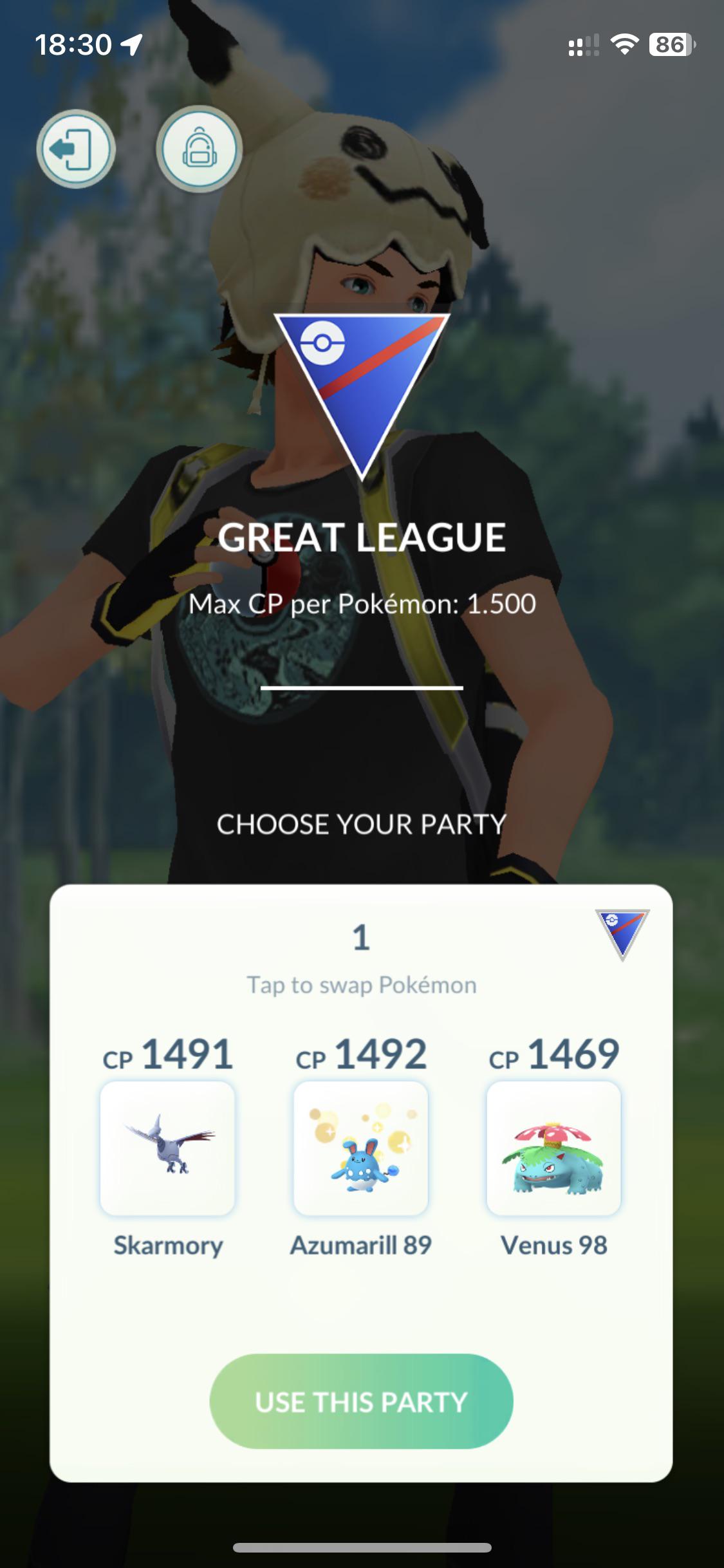Confirm with Use This Party
This screenshot has width=724, height=1568.
pos(361,1401)
